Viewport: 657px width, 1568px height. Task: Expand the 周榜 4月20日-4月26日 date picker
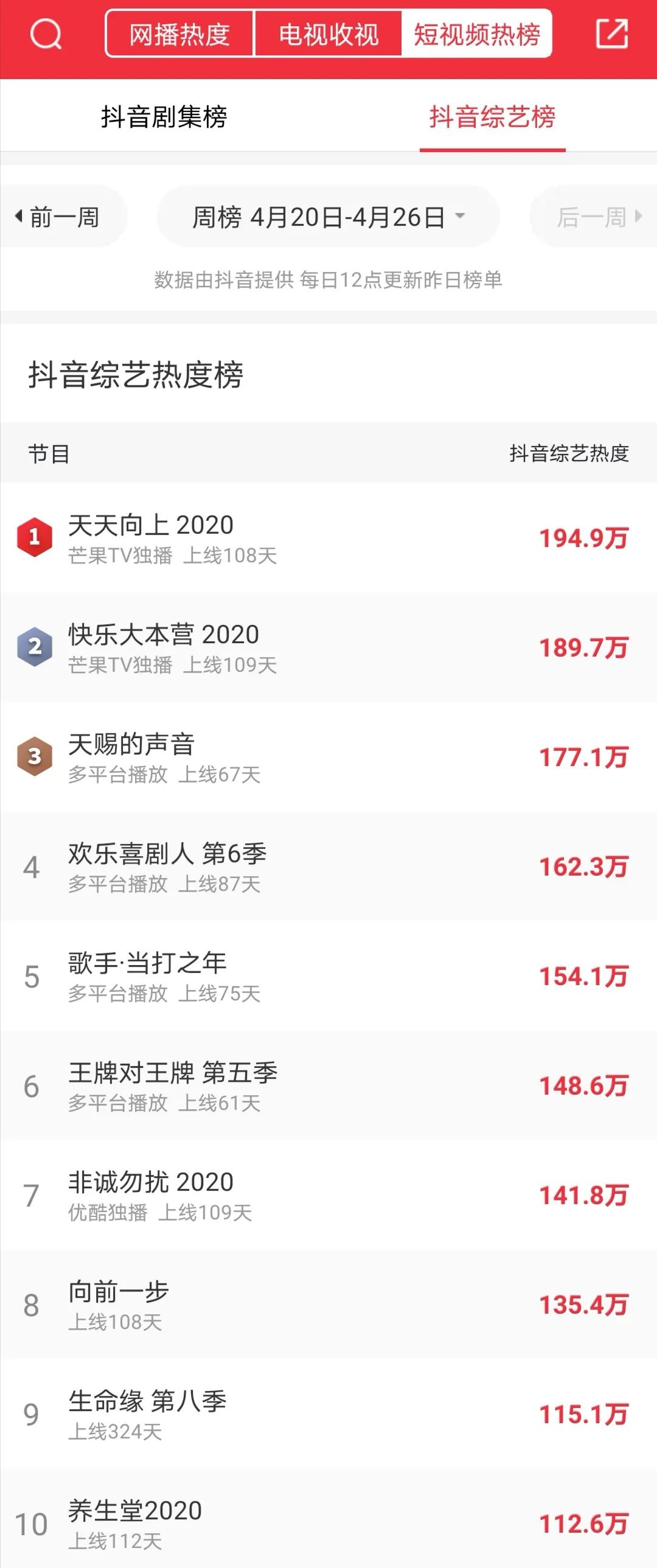[x=328, y=216]
